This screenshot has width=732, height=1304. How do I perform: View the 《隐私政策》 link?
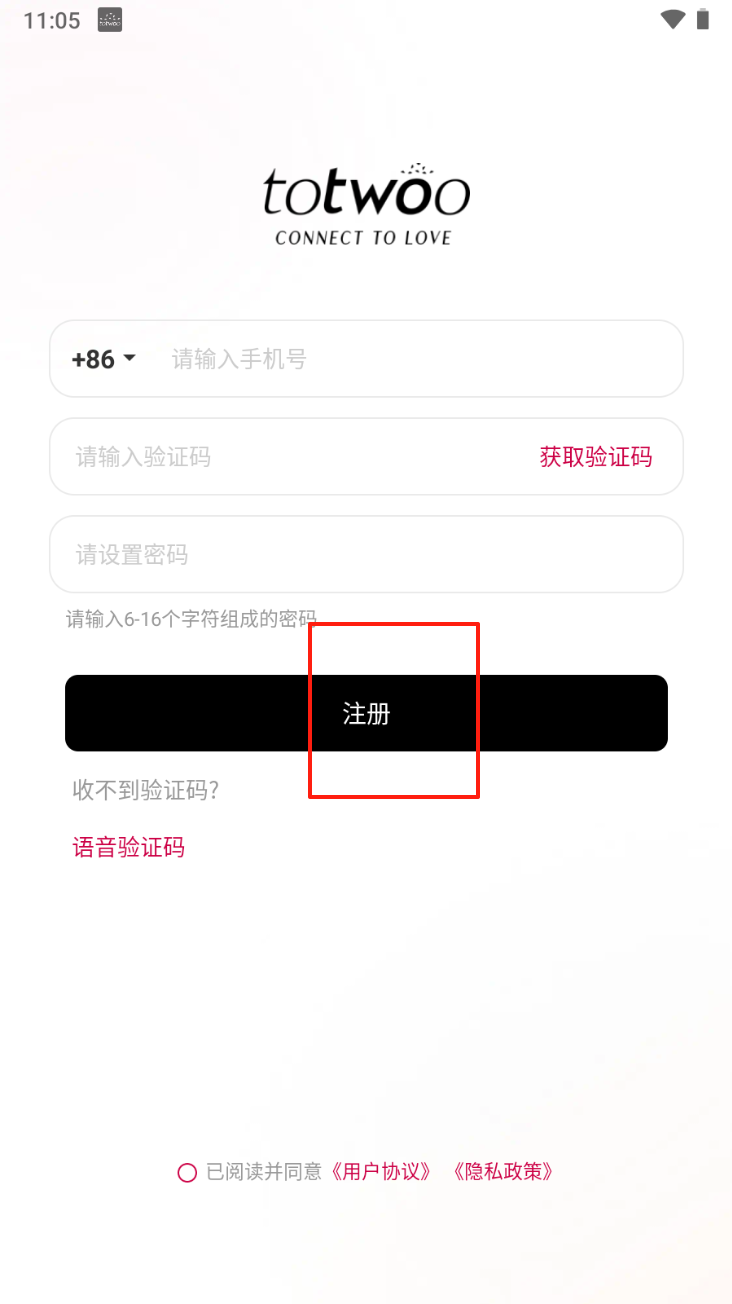[x=502, y=1172]
